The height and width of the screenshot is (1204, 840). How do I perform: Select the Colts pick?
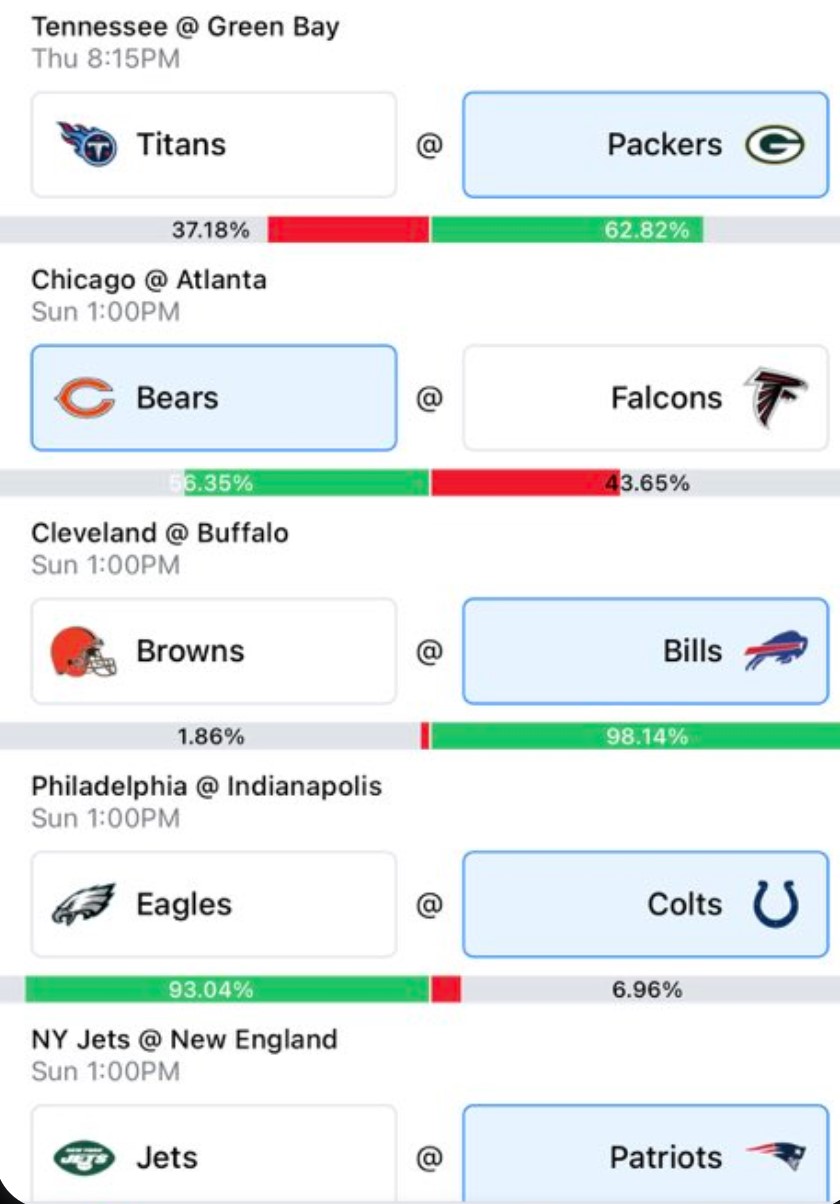coord(646,904)
